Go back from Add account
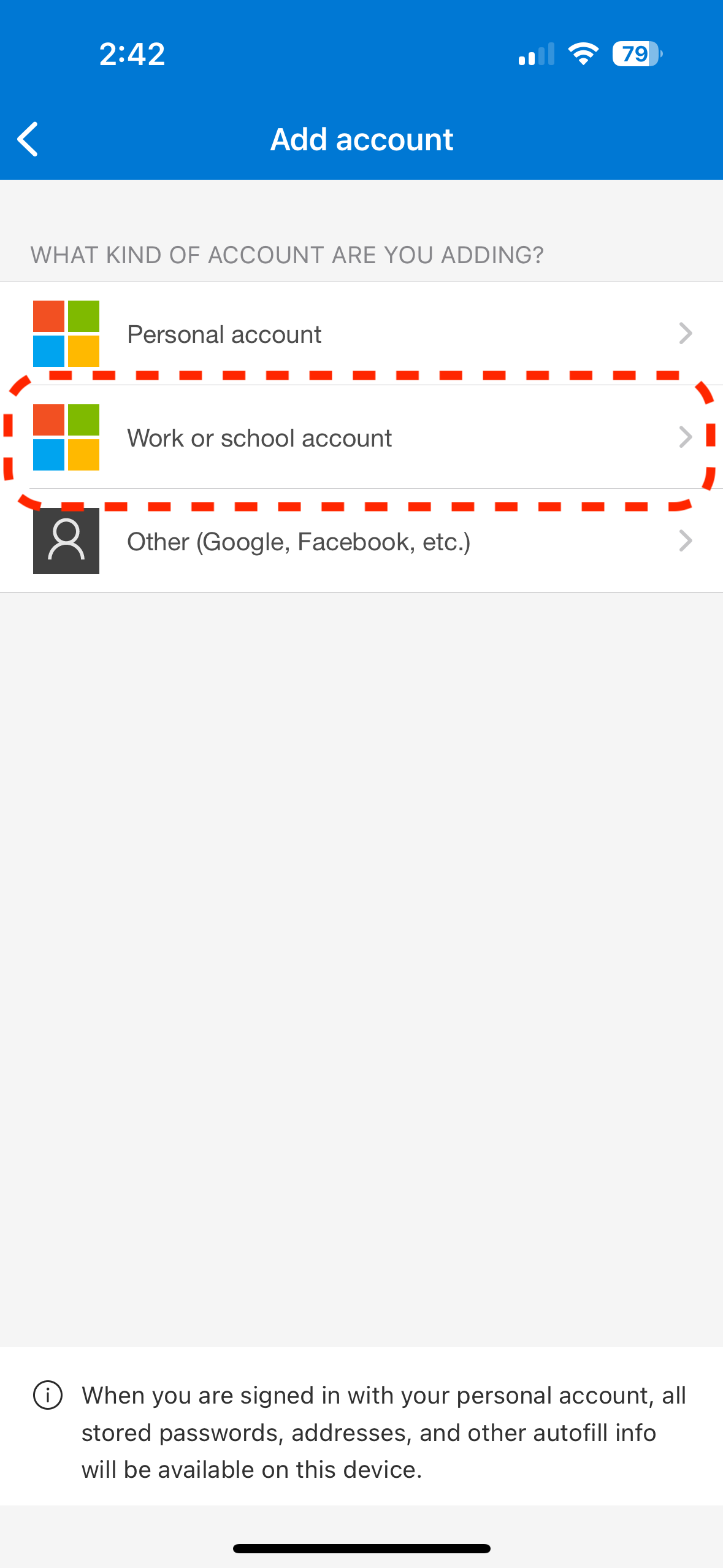Image resolution: width=723 pixels, height=1568 pixels. tap(28, 139)
